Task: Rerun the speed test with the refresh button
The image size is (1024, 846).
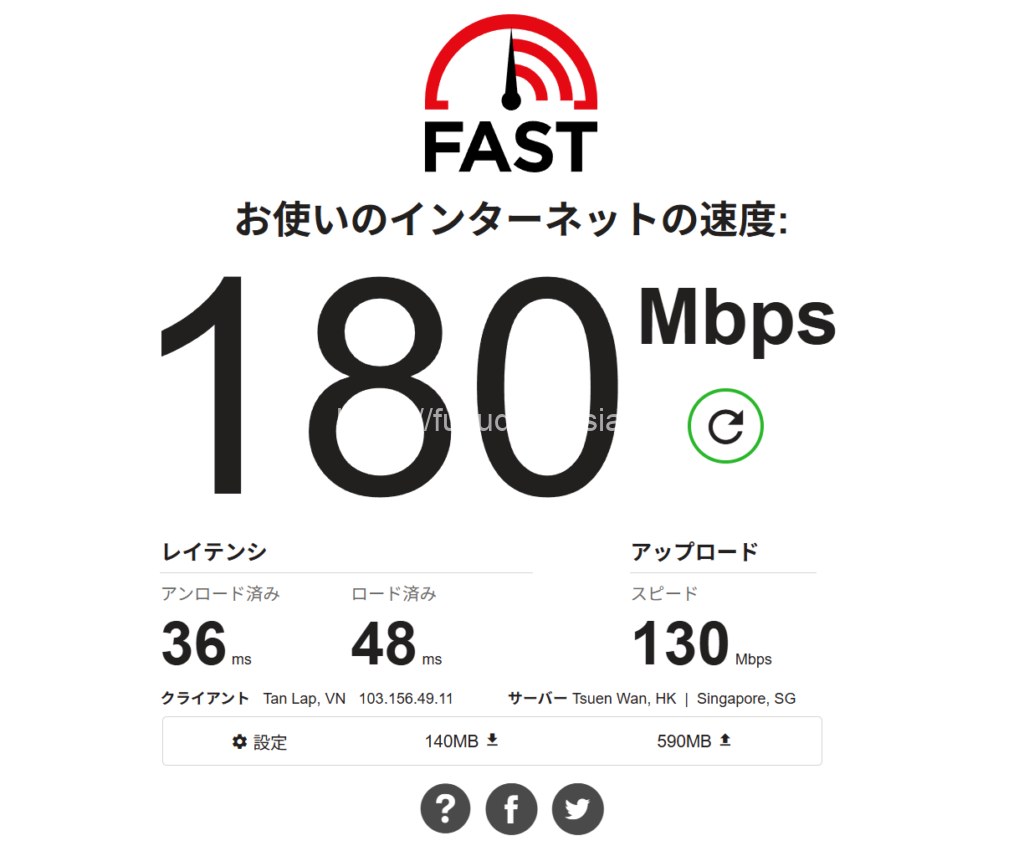Action: coord(725,426)
